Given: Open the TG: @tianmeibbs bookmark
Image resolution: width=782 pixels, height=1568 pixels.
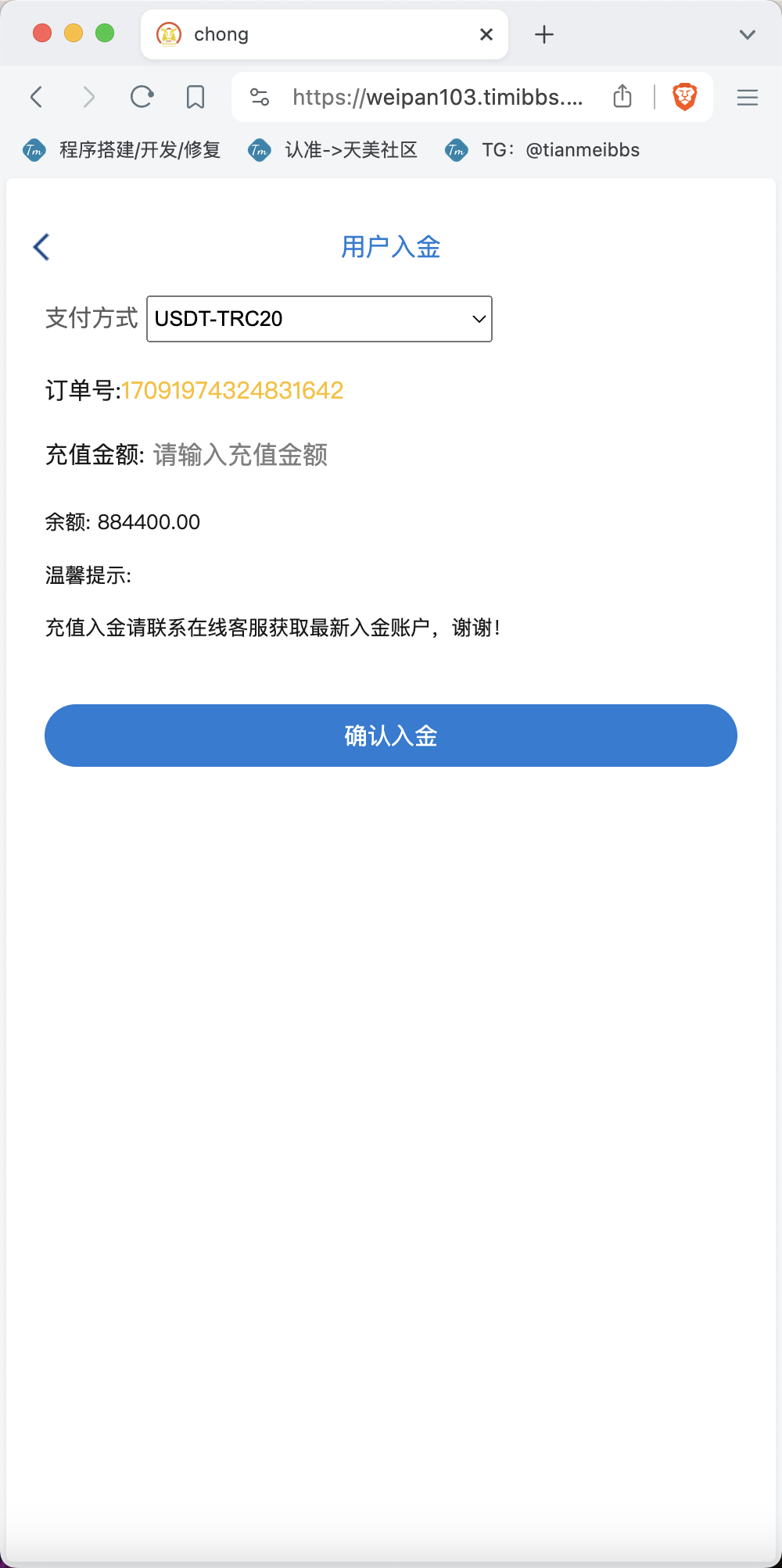Looking at the screenshot, I should pos(543,150).
